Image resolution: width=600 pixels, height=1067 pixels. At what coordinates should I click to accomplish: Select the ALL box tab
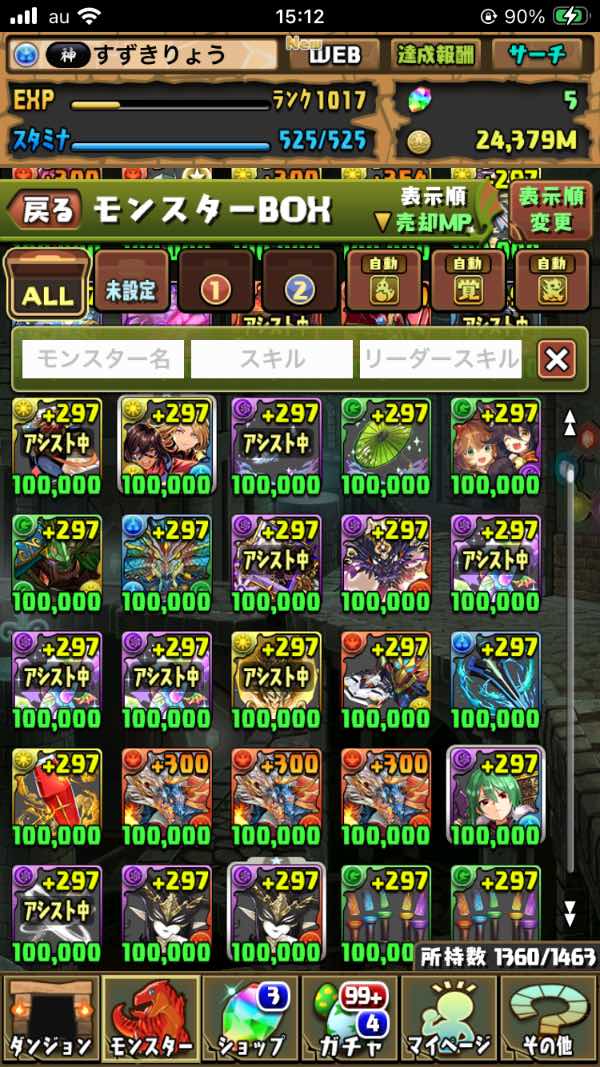(x=47, y=285)
